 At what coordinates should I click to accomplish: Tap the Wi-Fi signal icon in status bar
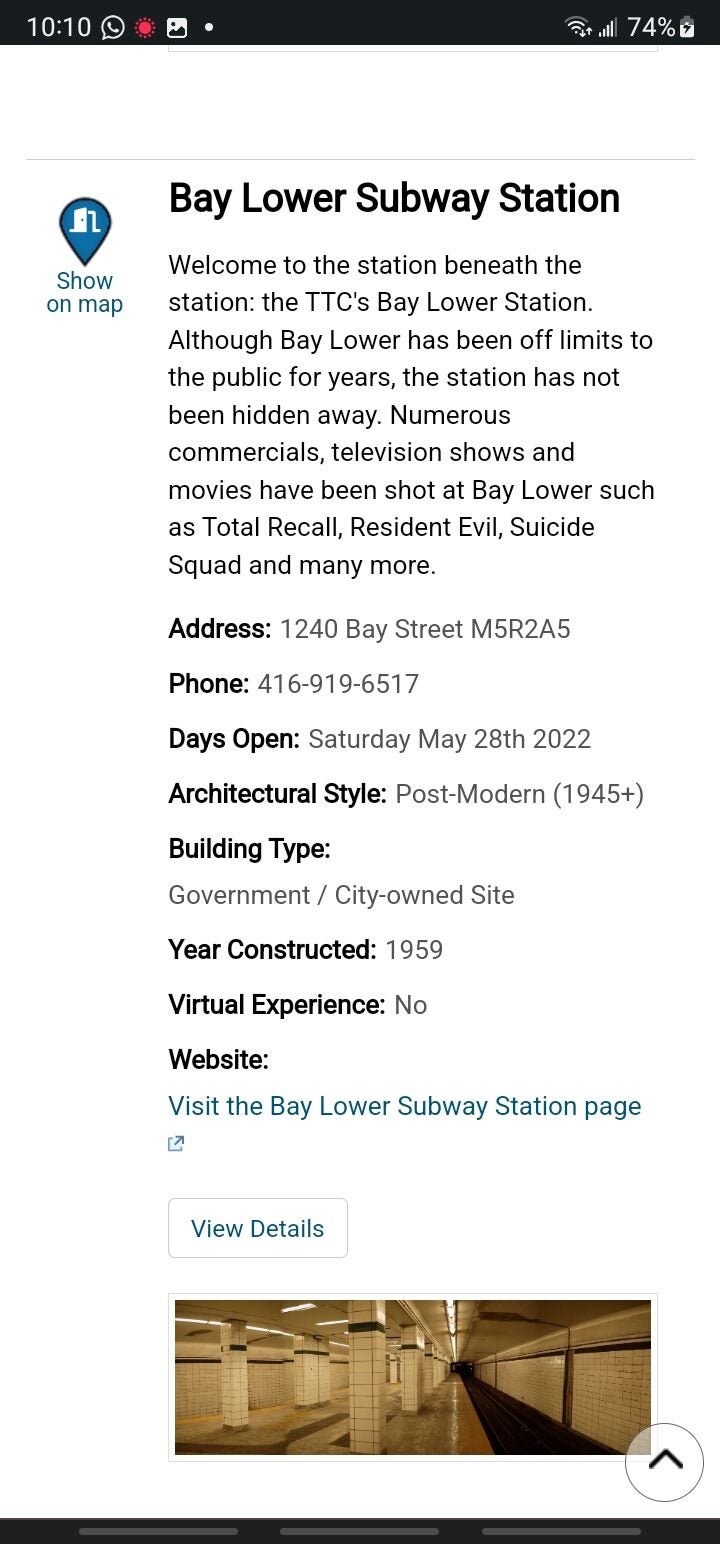tap(580, 26)
